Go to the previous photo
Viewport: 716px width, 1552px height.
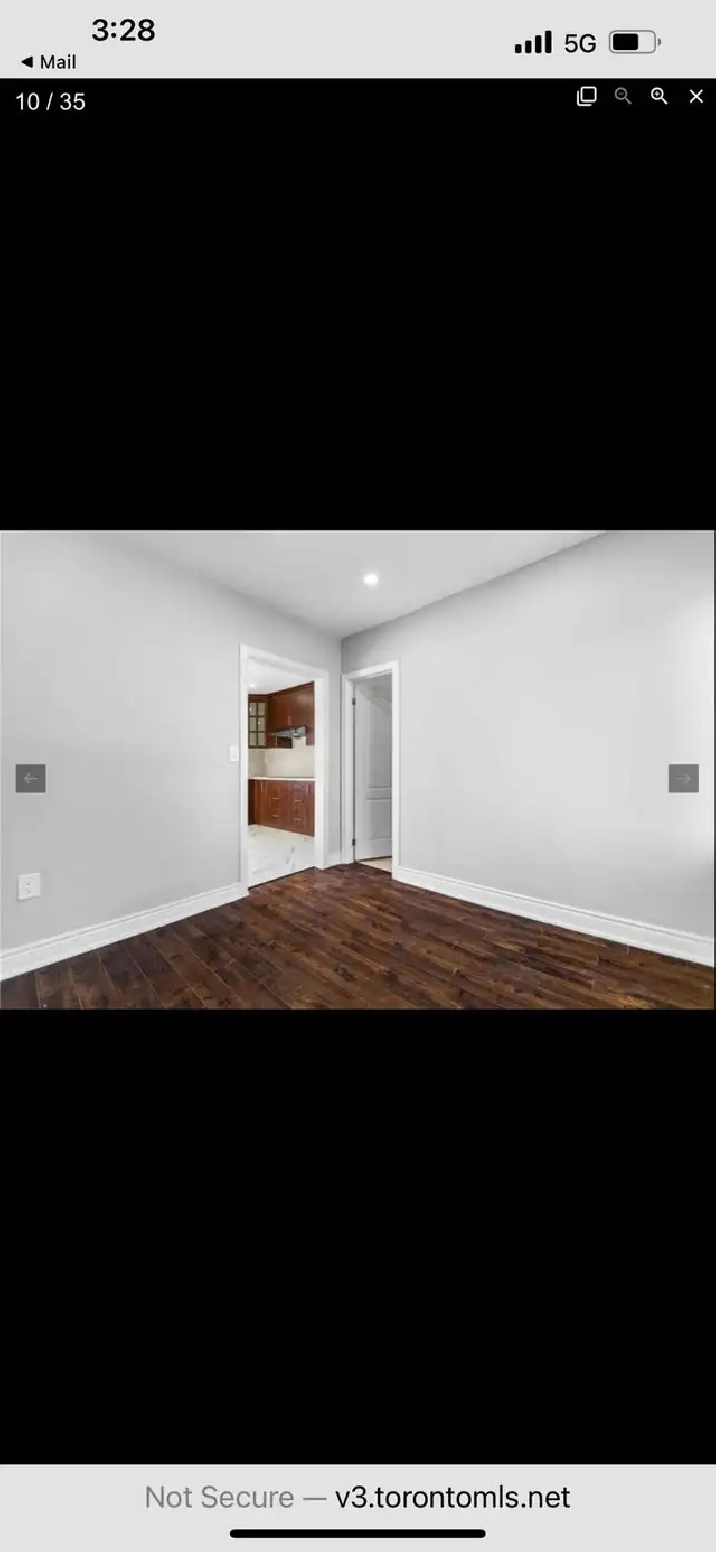[31, 778]
